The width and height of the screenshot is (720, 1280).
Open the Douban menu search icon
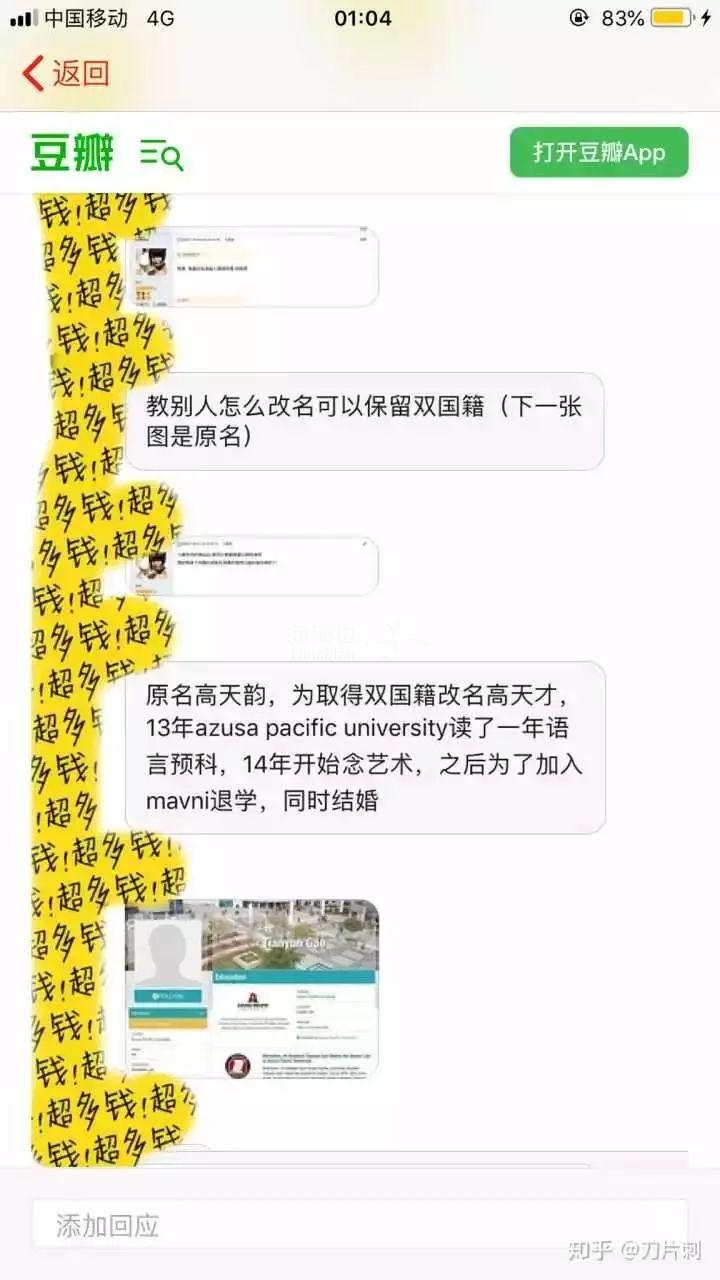162,155
